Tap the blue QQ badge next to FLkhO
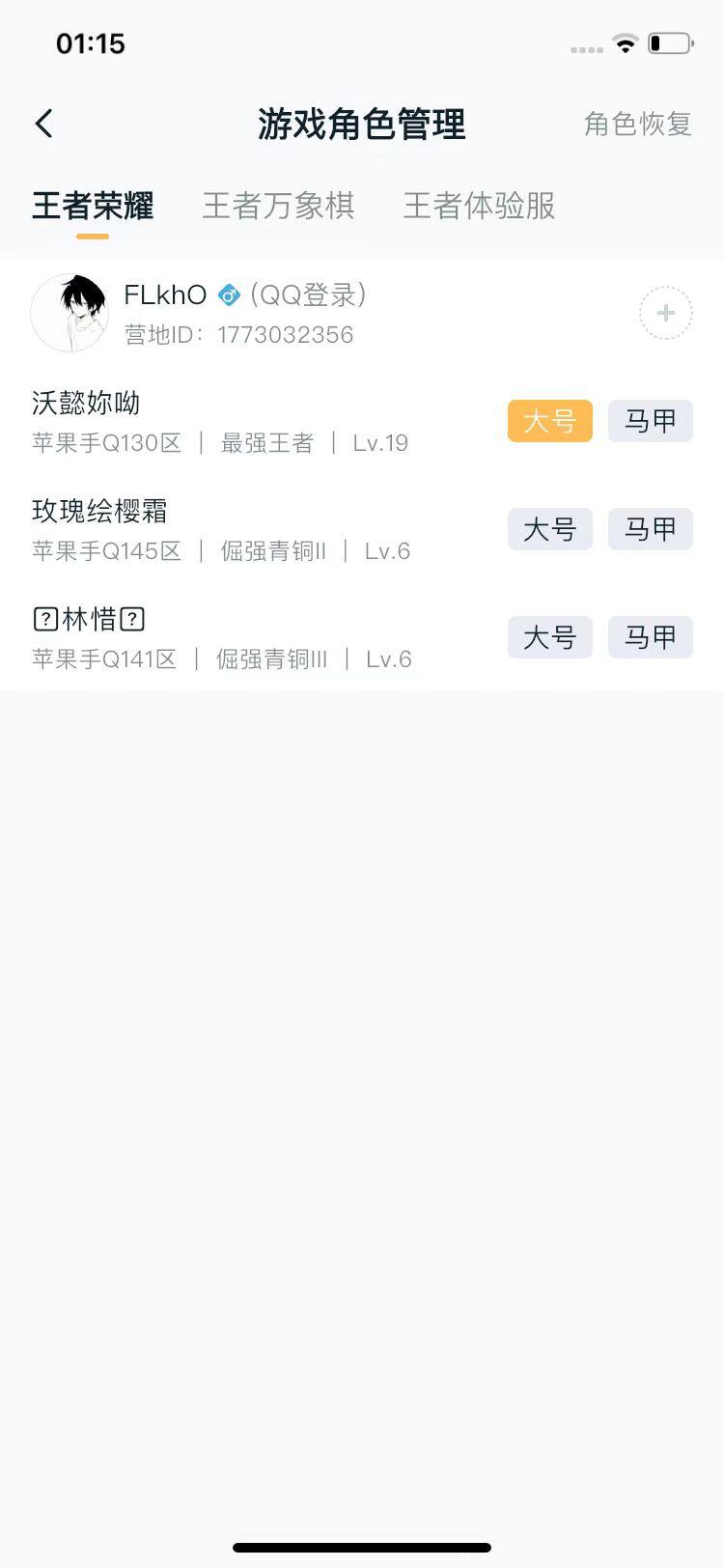Image resolution: width=724 pixels, height=1568 pixels. coord(228,295)
